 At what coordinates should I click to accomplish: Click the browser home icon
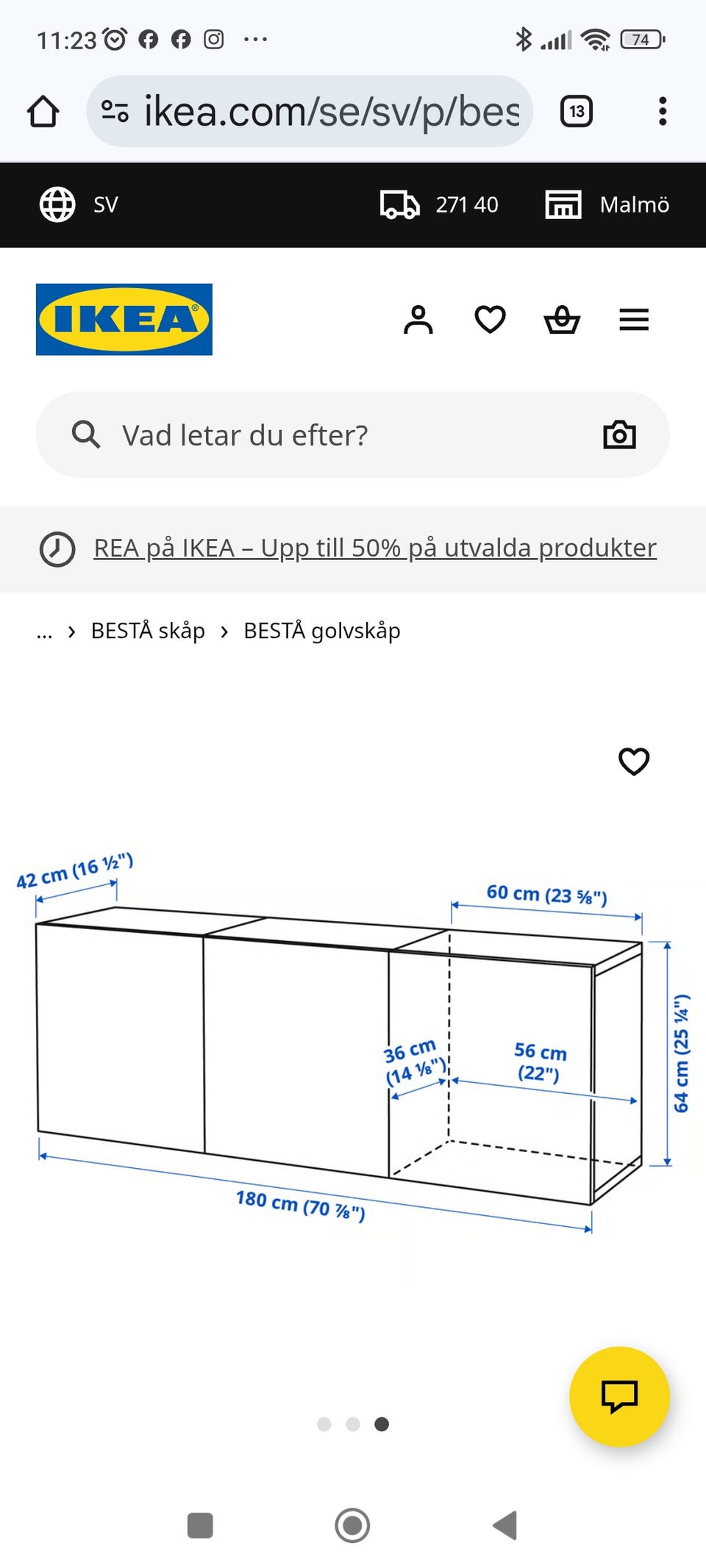click(43, 112)
